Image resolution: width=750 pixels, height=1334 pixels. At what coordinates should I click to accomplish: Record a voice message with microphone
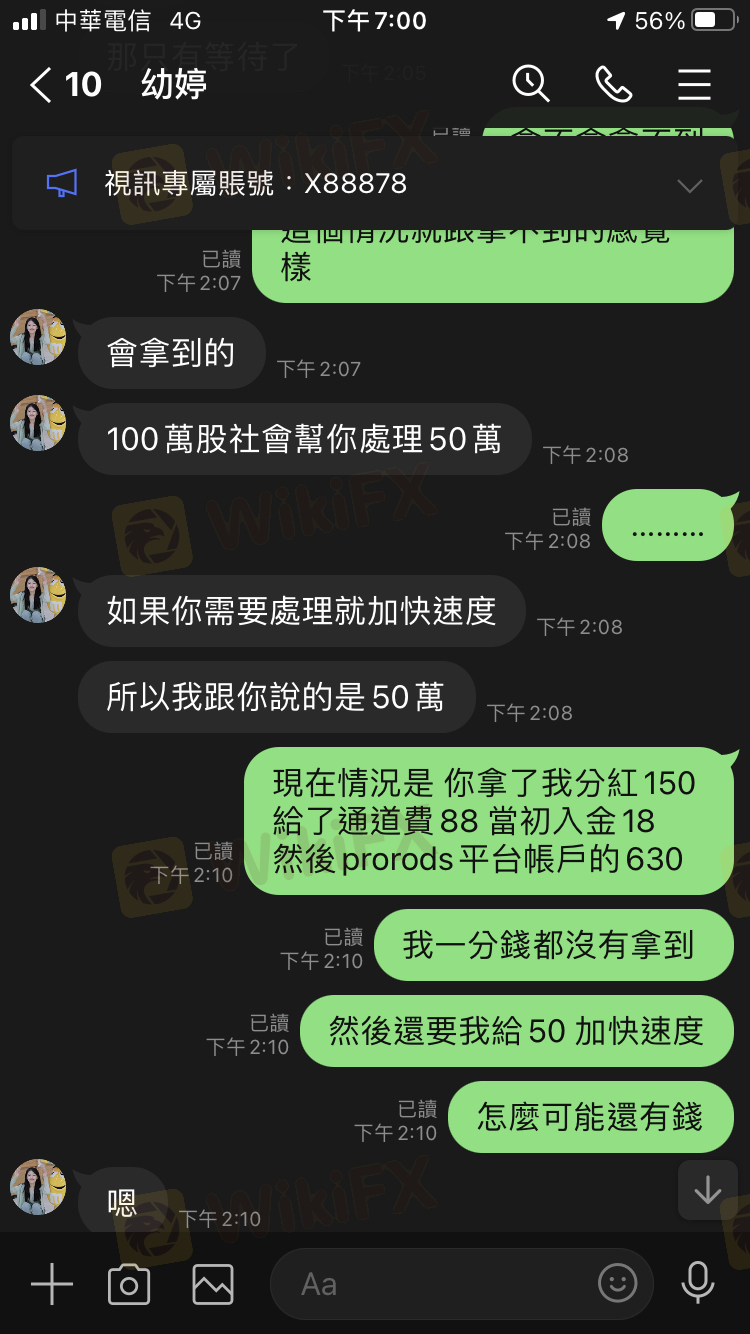pyautogui.click(x=697, y=1283)
